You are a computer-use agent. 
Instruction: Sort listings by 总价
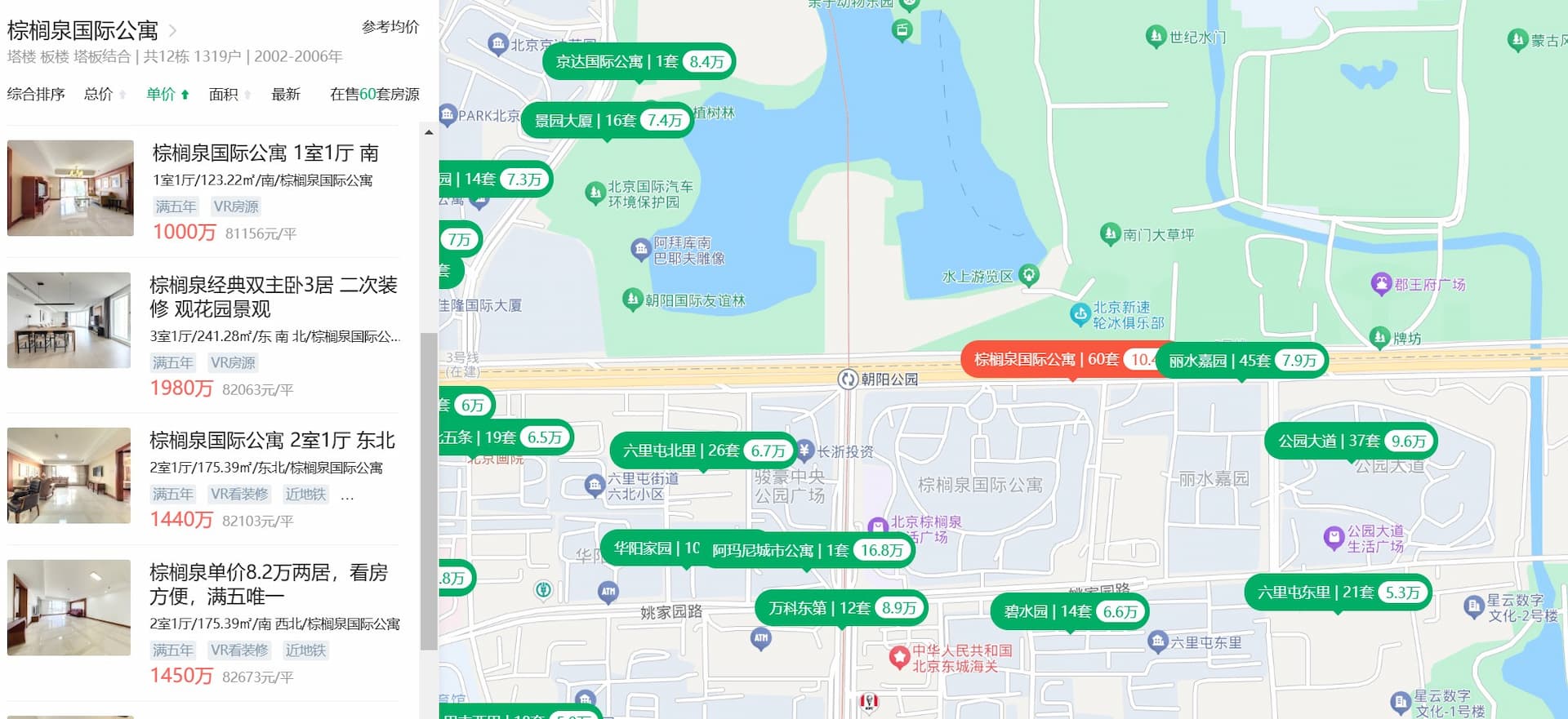(99, 95)
